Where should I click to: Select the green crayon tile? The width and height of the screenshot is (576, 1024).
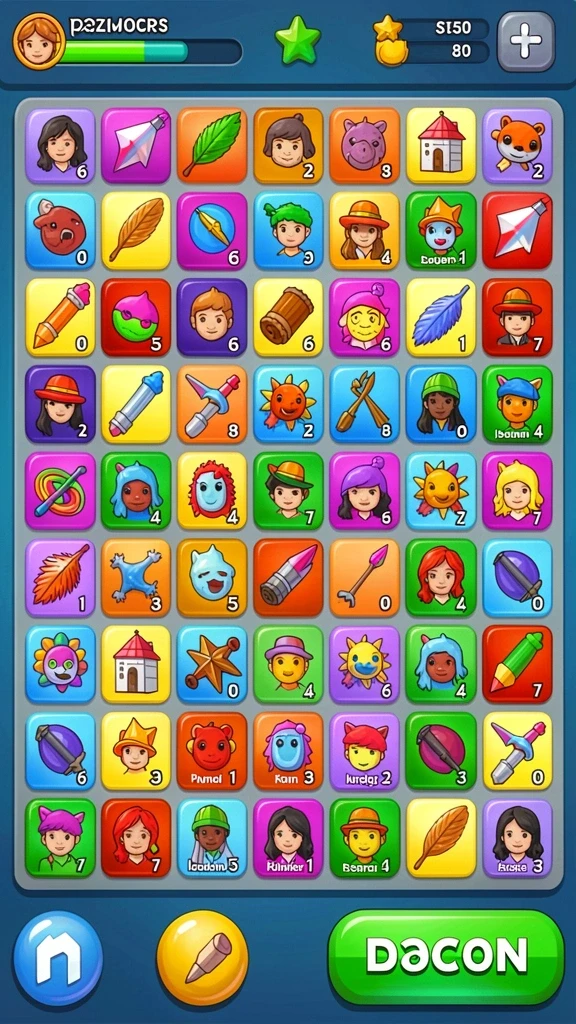[x=517, y=664]
